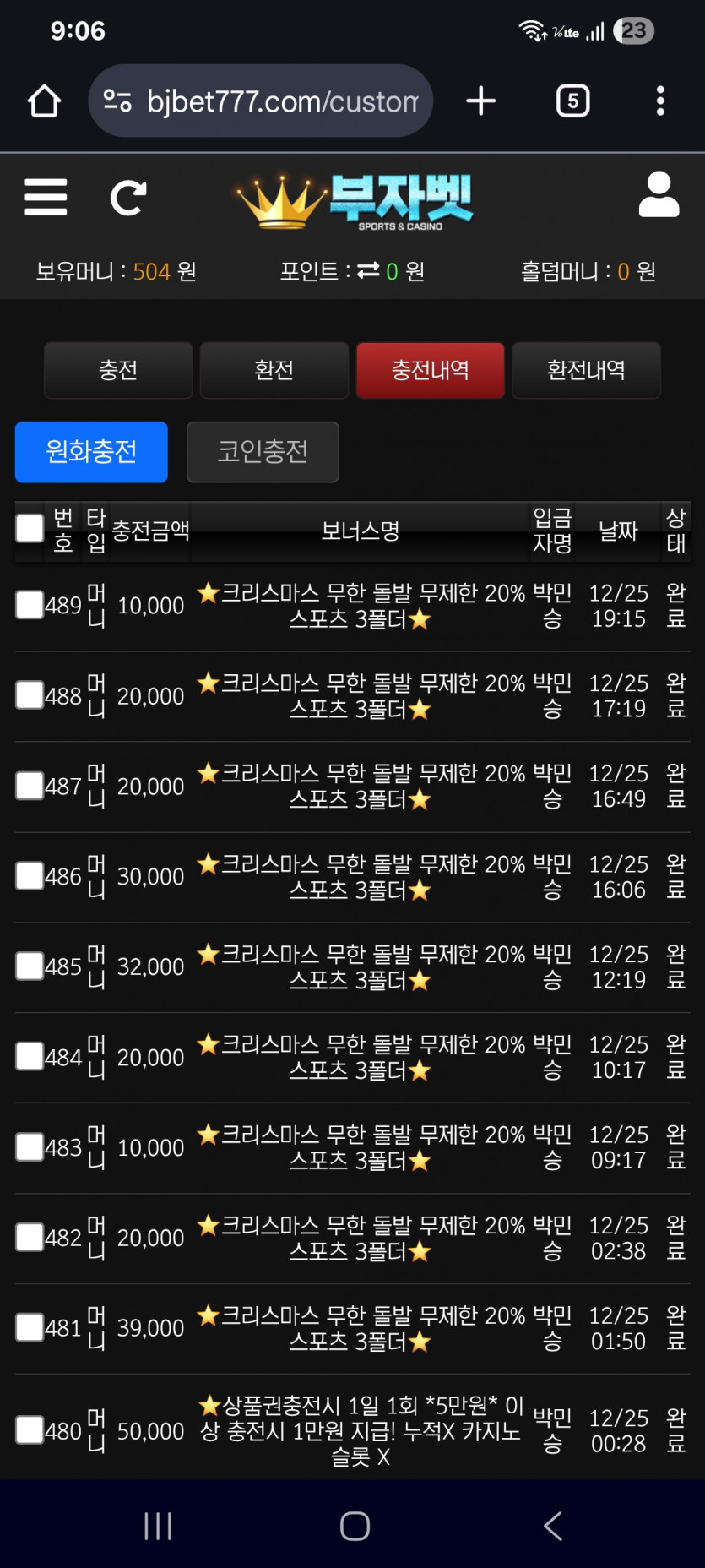The height and width of the screenshot is (1568, 705).
Task: Check the select-all box in table header
Action: pos(30,528)
